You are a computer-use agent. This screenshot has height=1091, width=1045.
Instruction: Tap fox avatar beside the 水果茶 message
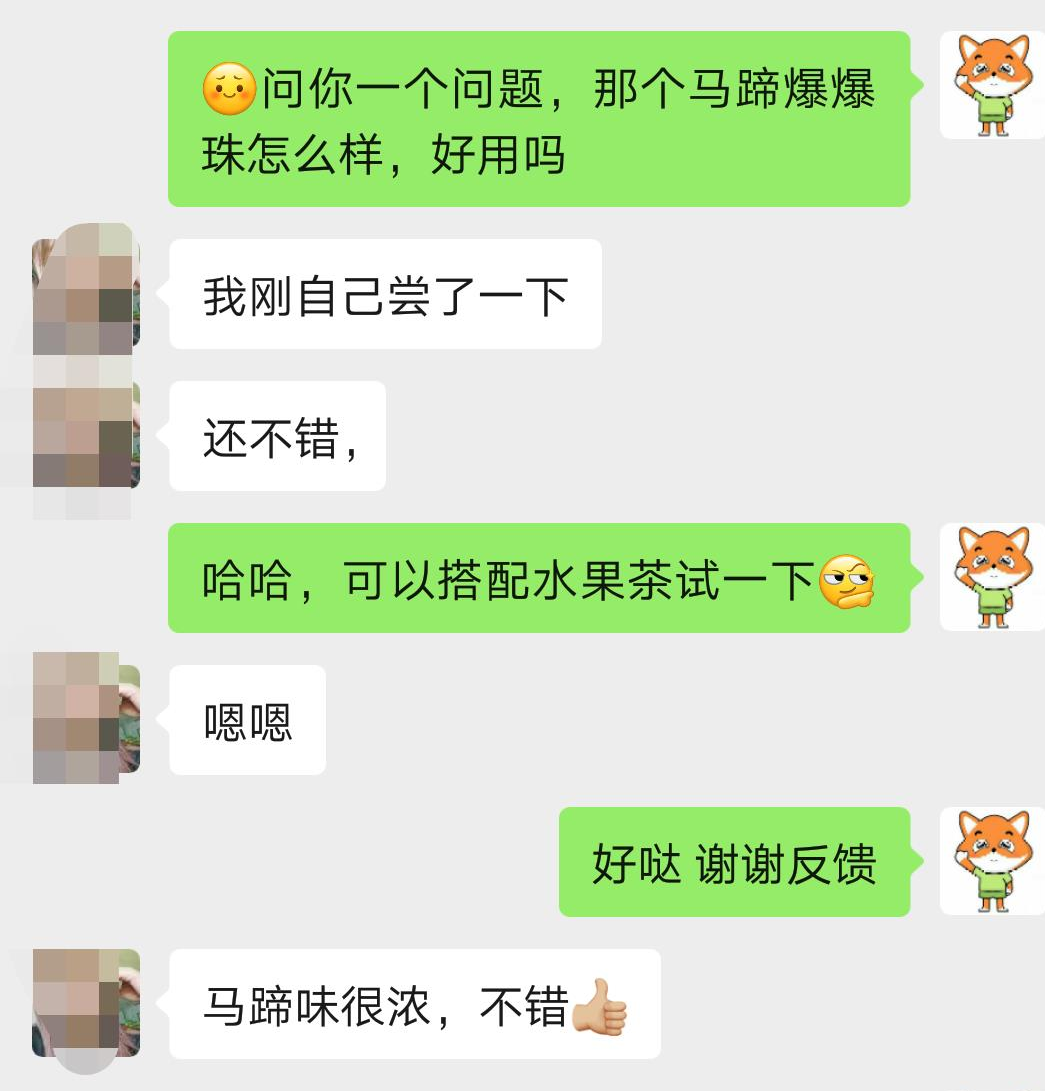pyautogui.click(x=992, y=577)
